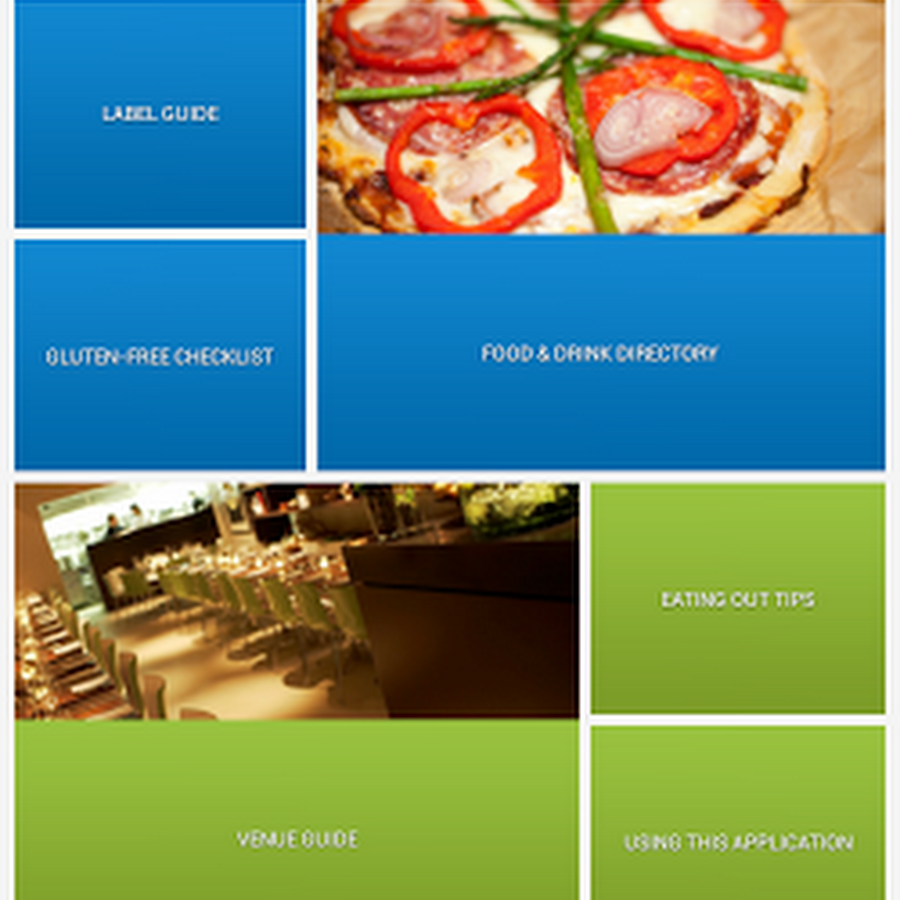Open the Label Guide tile

click(160, 114)
